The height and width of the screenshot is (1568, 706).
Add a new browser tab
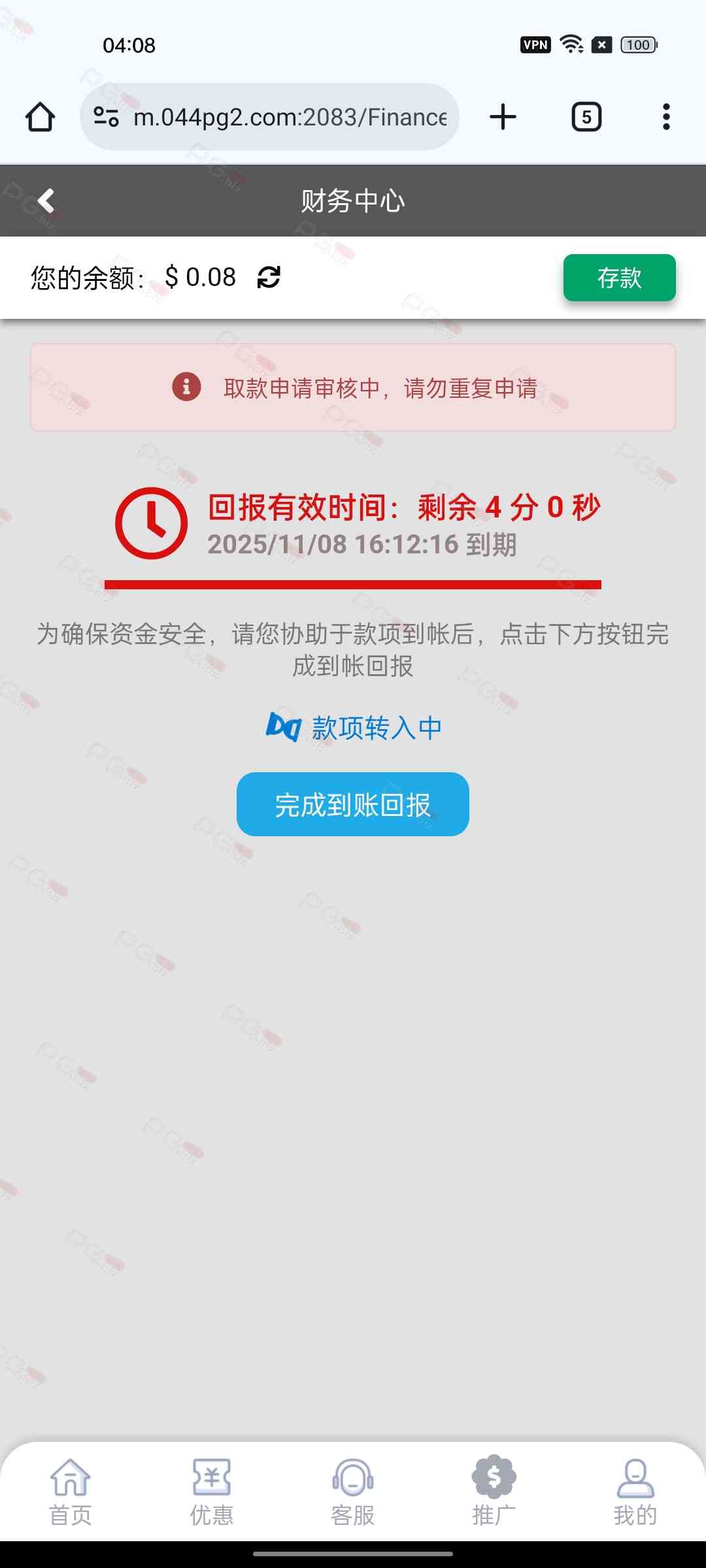click(x=503, y=118)
